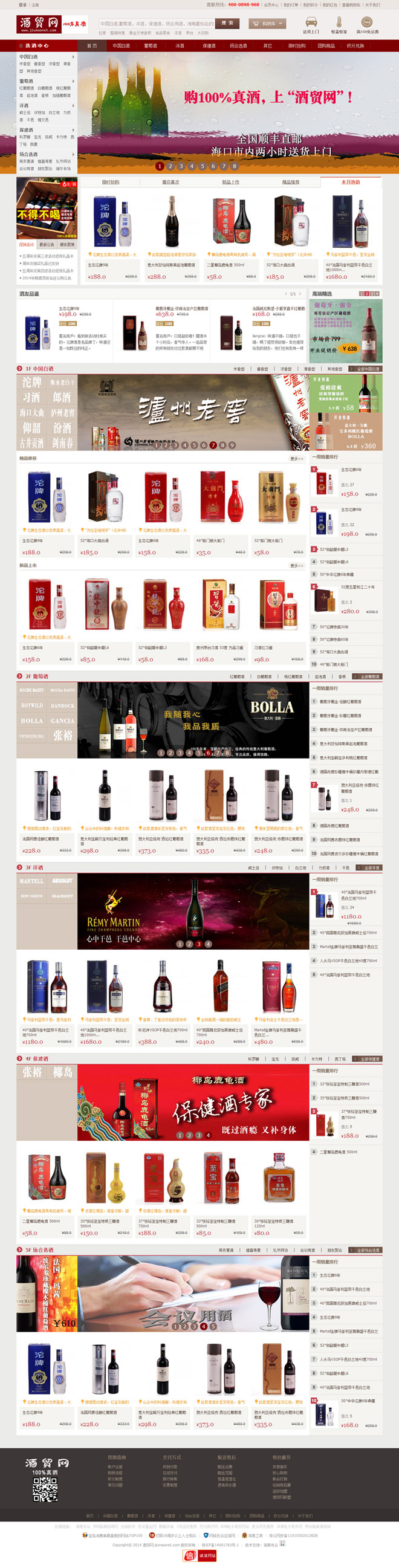The image size is (399, 1568).
Task: Tap the search input field
Action: point(157,23)
